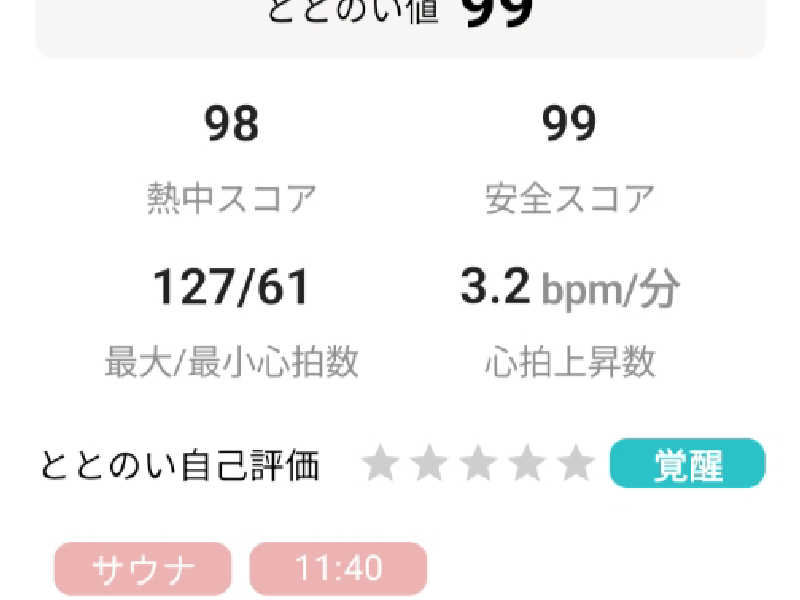Set ととのい自己評価 to three stars

point(478,464)
